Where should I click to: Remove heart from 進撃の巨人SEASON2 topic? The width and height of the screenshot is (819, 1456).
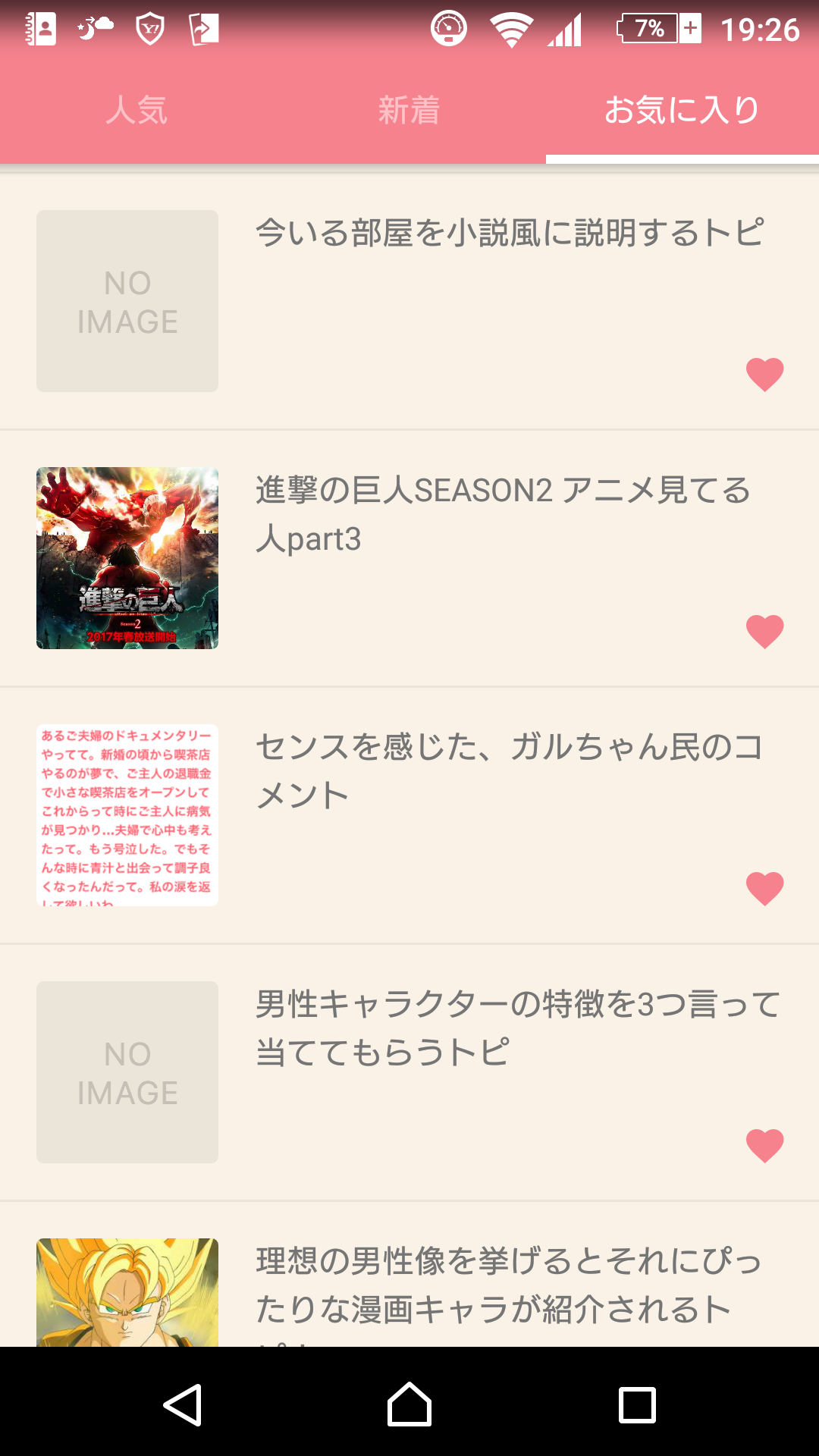click(x=764, y=632)
